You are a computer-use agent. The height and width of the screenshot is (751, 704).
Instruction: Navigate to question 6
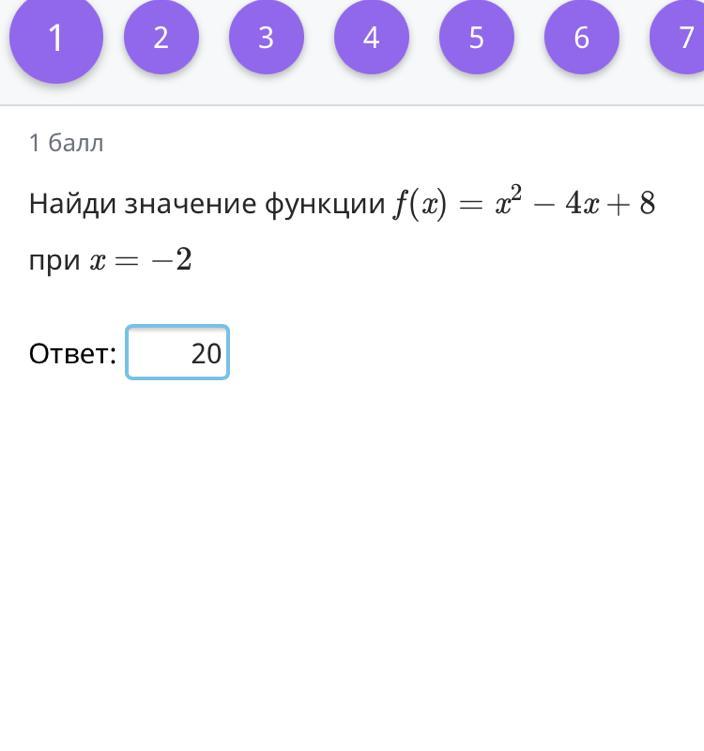581,37
